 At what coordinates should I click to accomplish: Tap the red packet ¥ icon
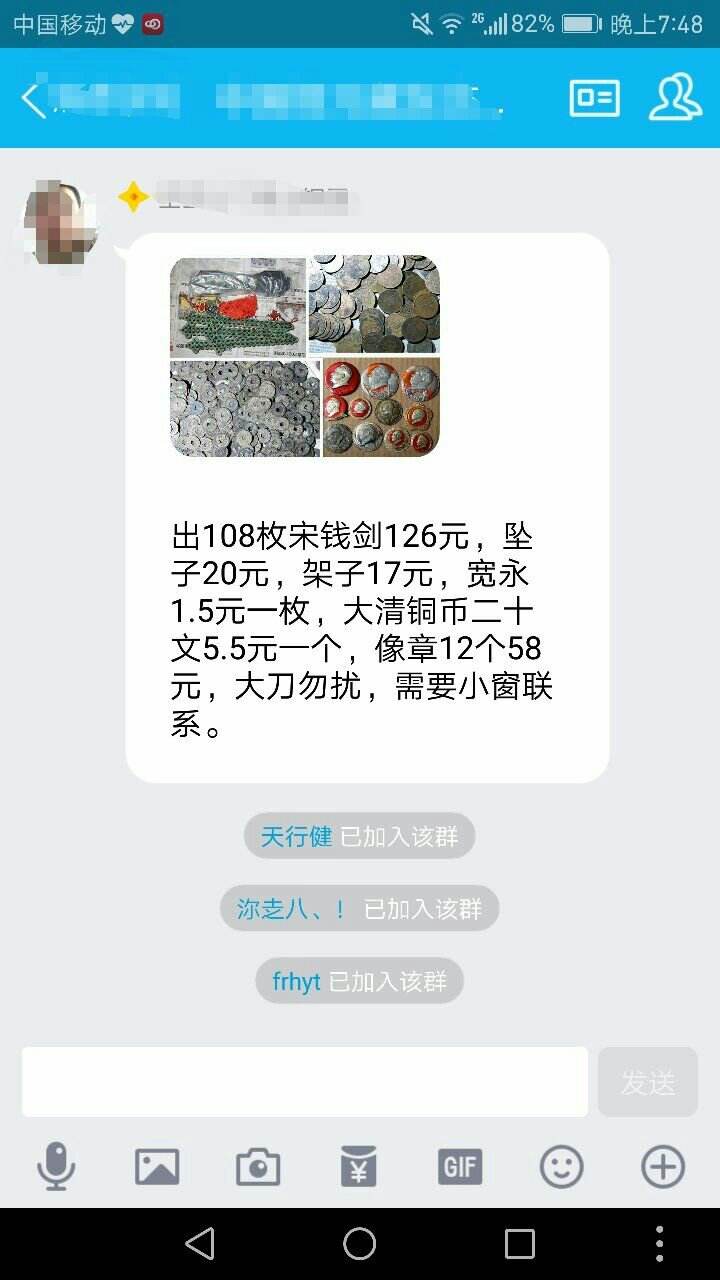360,1166
